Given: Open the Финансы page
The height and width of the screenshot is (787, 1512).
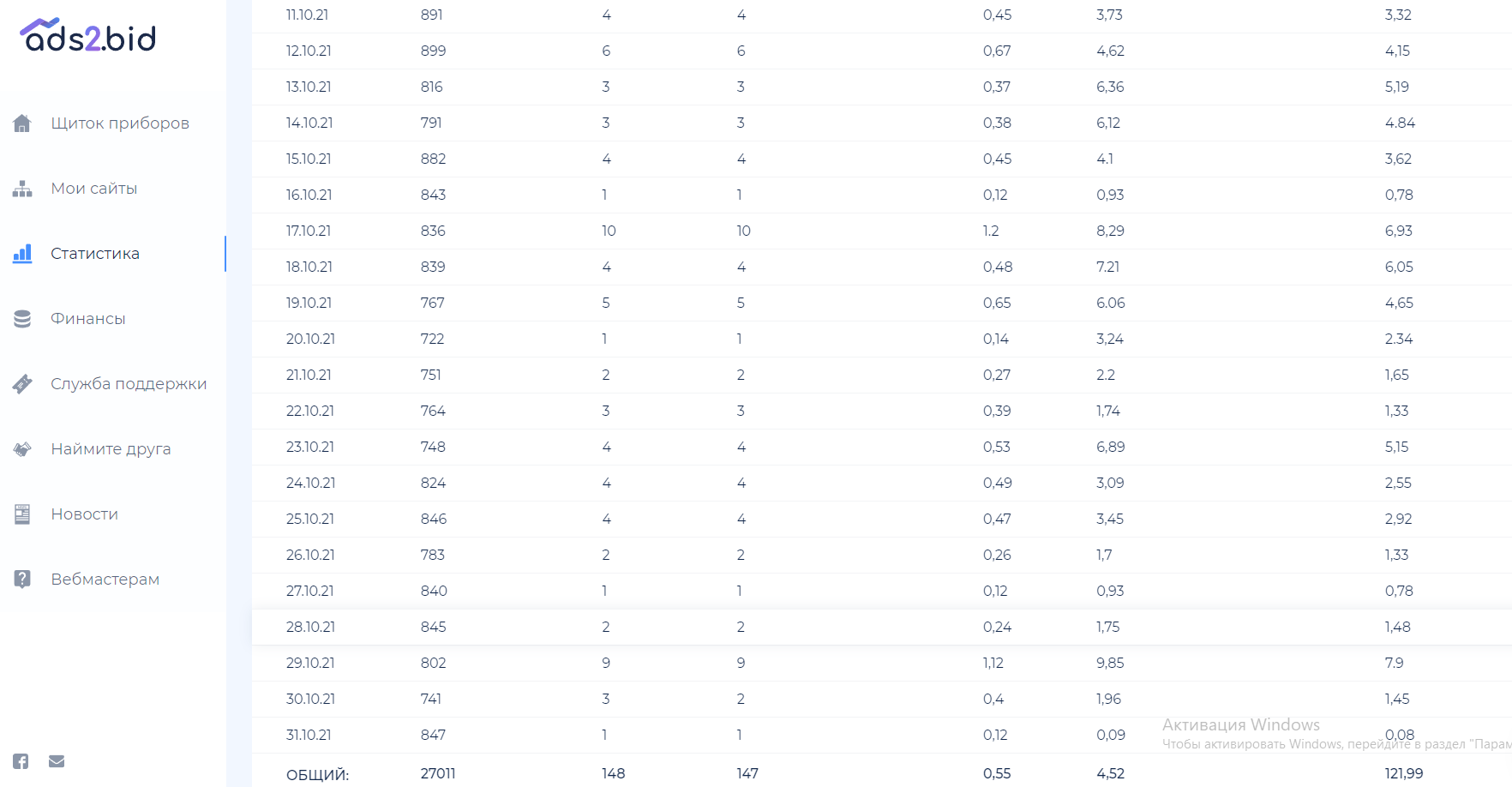Looking at the screenshot, I should point(87,319).
